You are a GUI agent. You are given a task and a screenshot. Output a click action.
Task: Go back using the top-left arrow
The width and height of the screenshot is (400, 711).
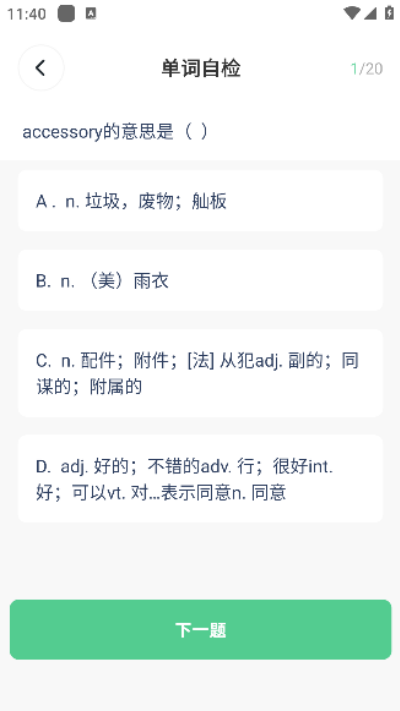coord(41,68)
